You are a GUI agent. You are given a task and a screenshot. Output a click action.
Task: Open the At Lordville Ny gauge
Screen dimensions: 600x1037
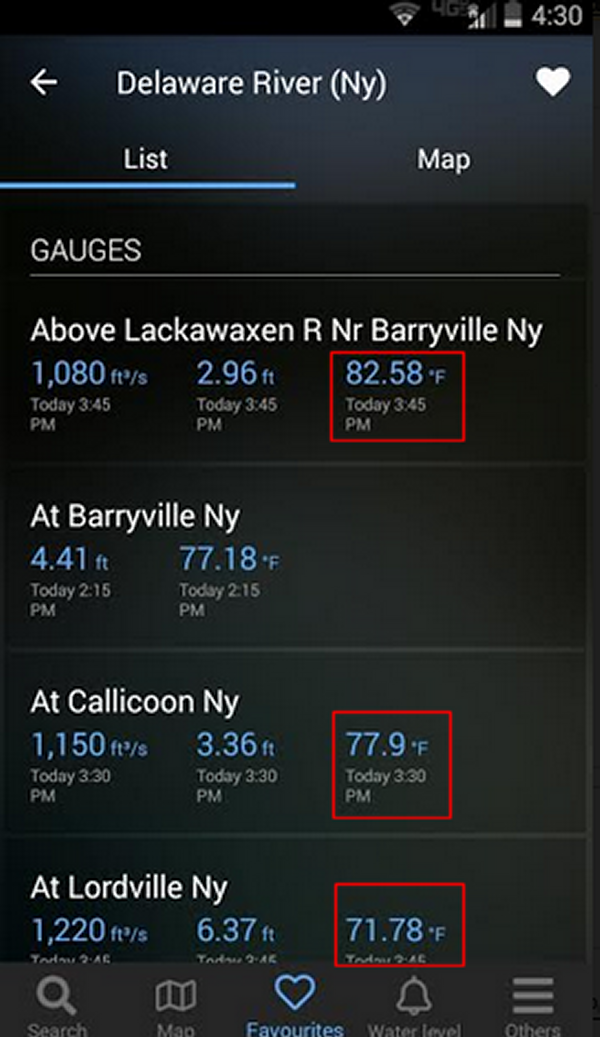point(129,887)
